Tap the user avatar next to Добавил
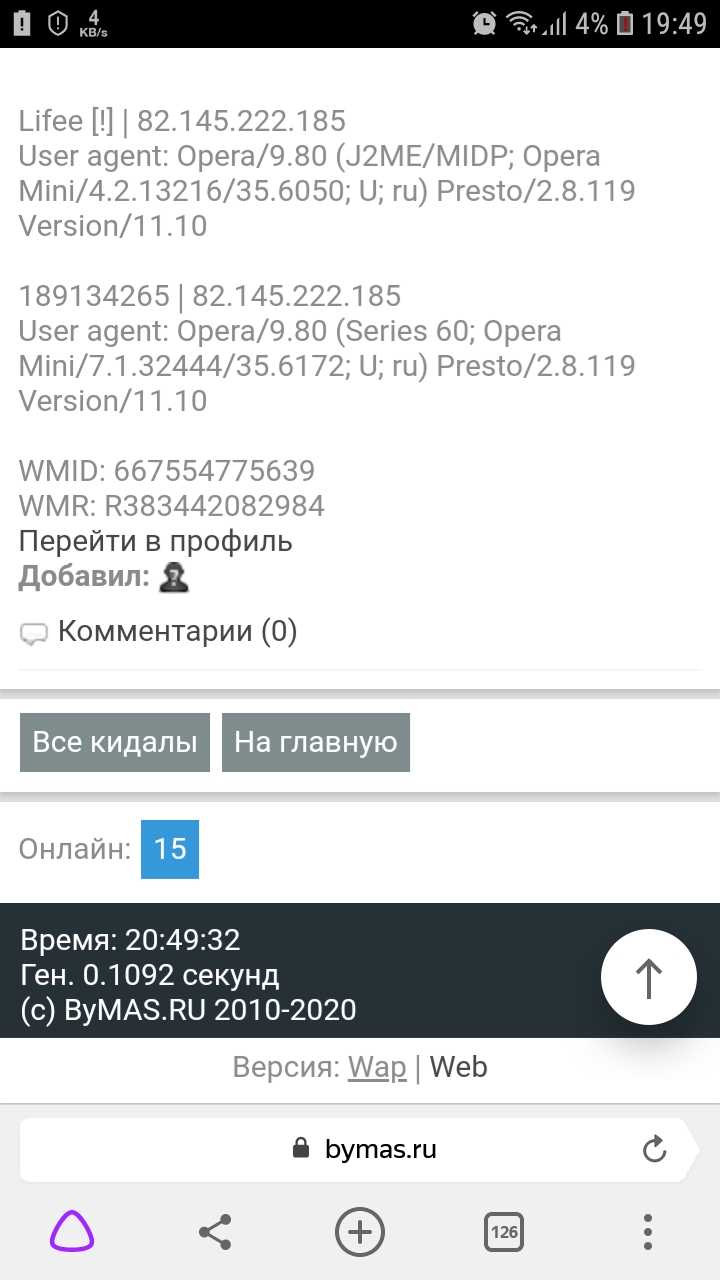 click(x=175, y=577)
